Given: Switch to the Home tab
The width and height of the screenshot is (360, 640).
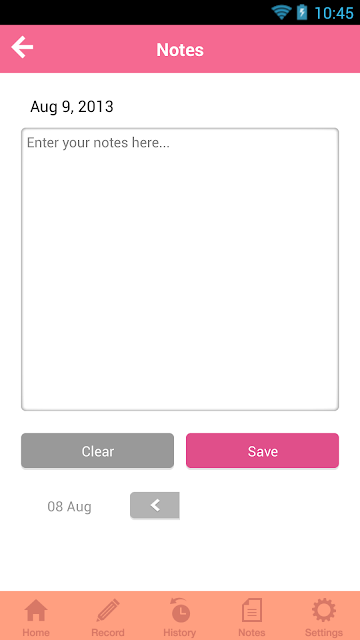Looking at the screenshot, I should [x=36, y=616].
